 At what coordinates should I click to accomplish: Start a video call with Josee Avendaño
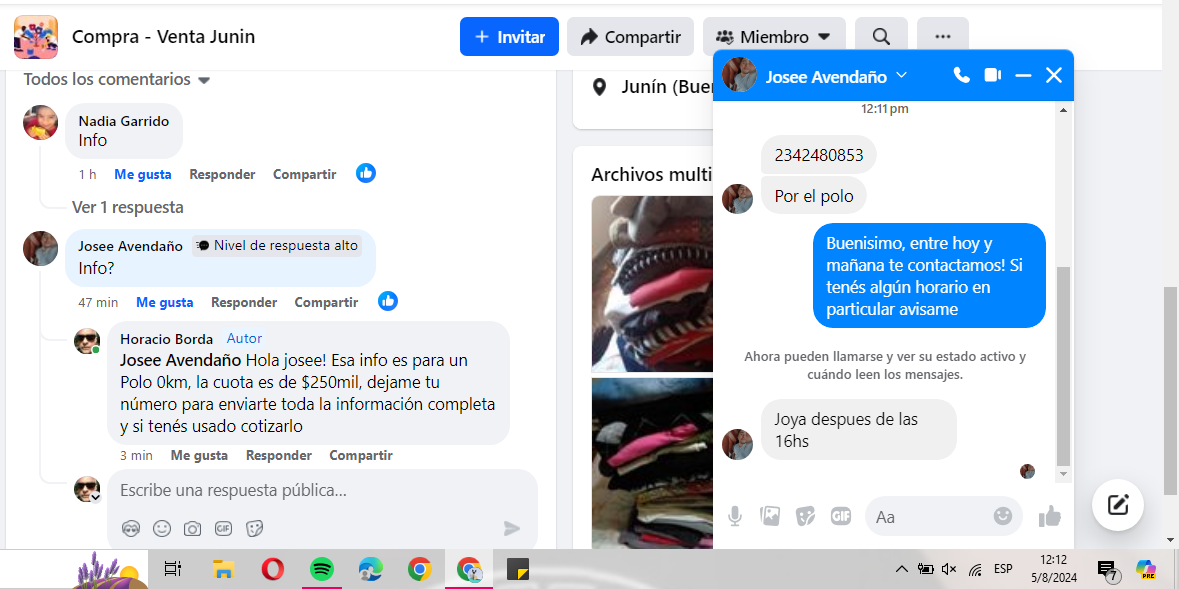pyautogui.click(x=992, y=75)
